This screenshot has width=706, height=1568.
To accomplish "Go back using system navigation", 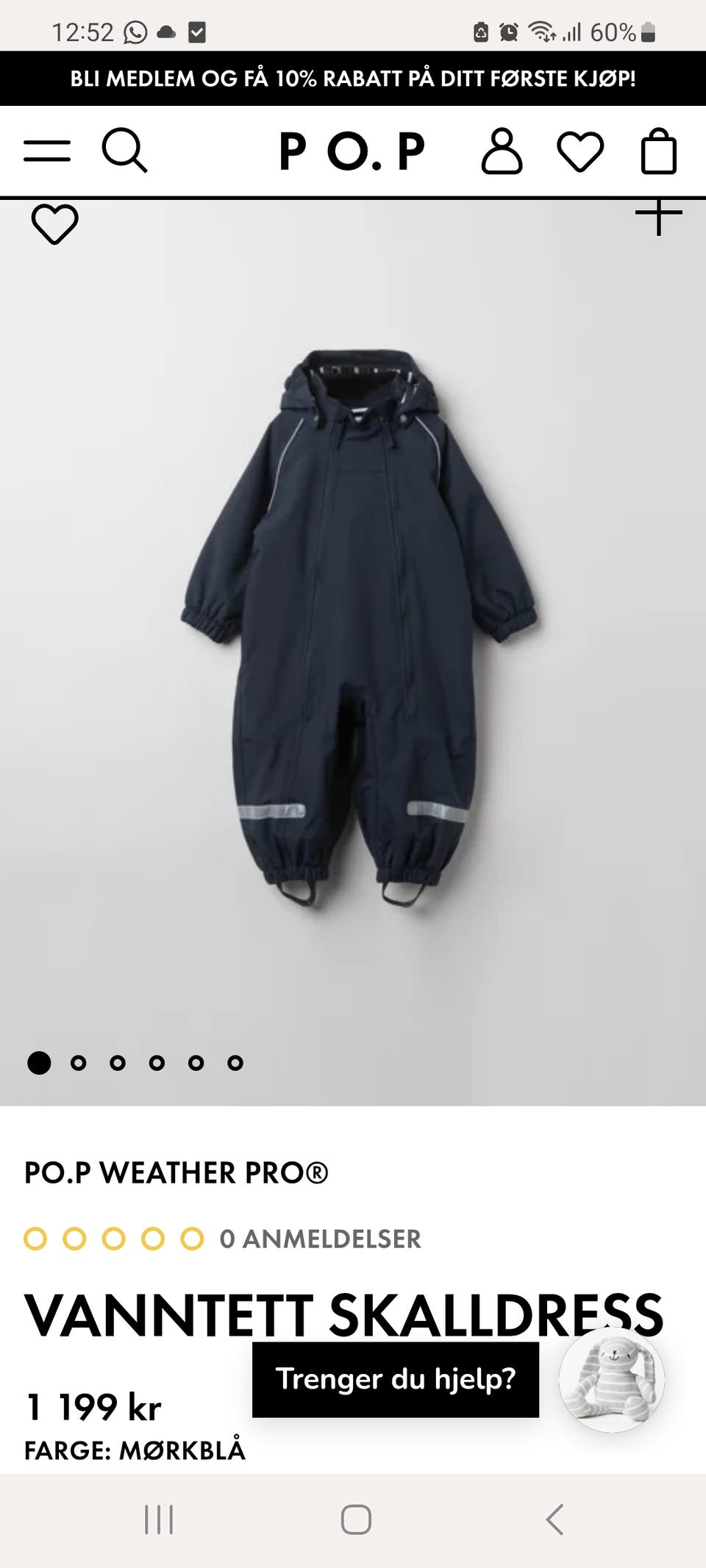I will (x=555, y=1519).
